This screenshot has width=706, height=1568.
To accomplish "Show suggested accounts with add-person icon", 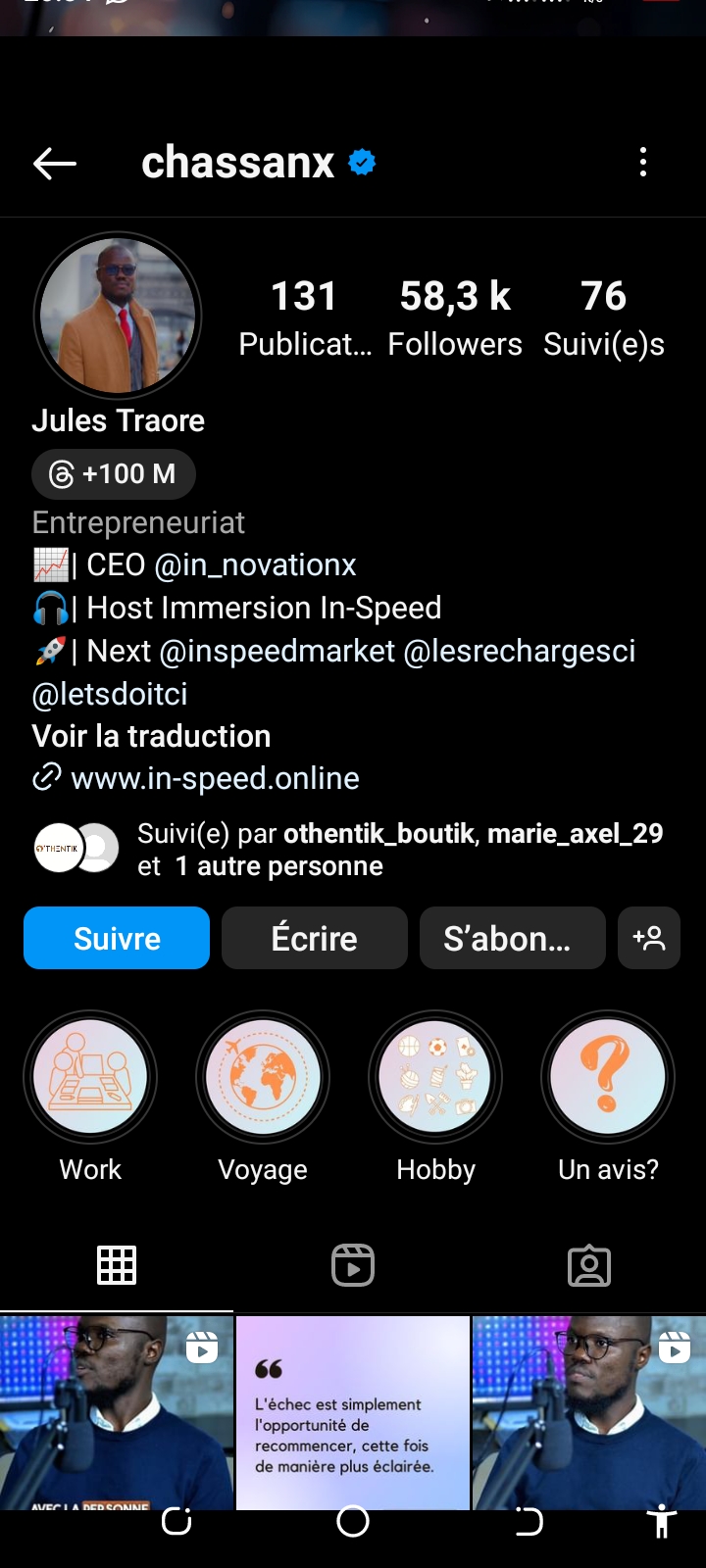I will click(649, 938).
